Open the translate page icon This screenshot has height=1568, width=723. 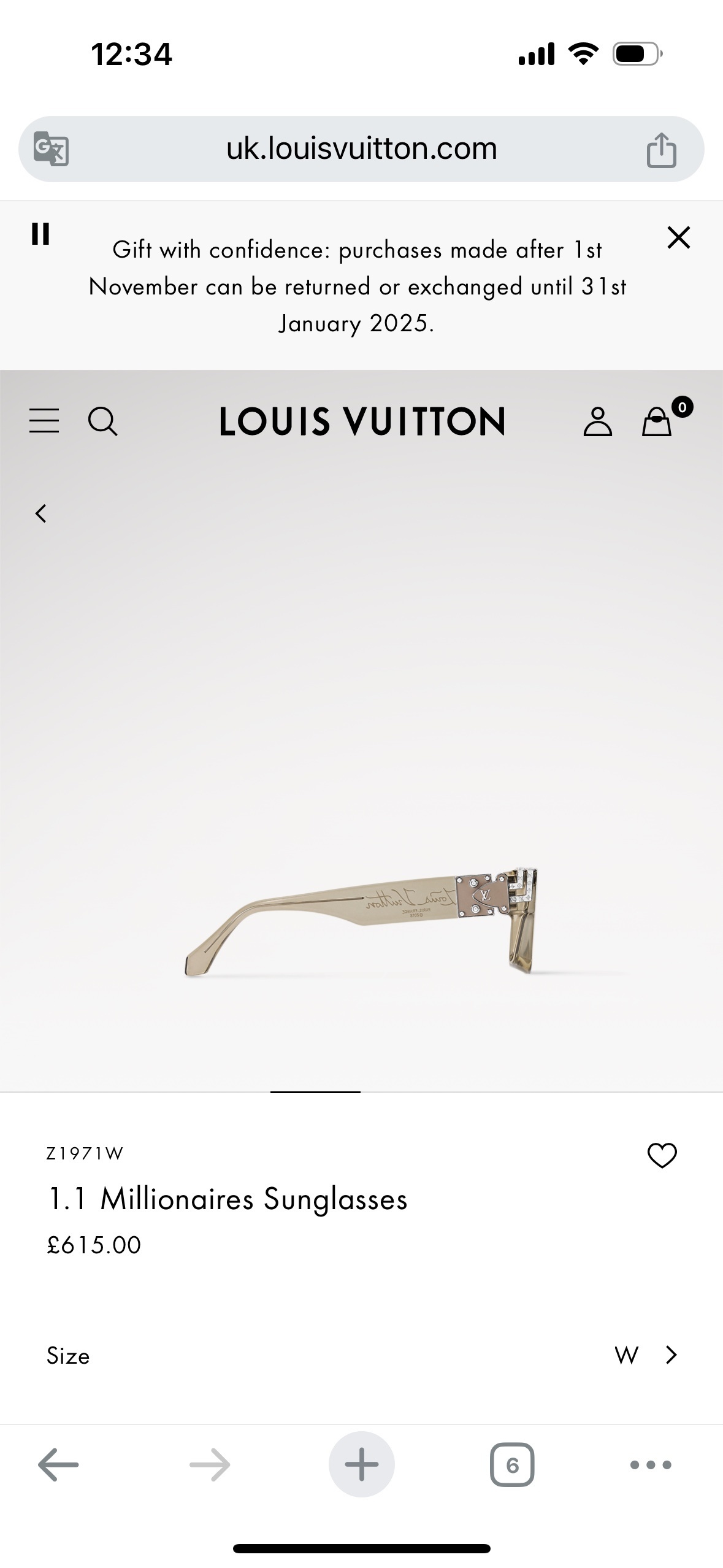[51, 149]
